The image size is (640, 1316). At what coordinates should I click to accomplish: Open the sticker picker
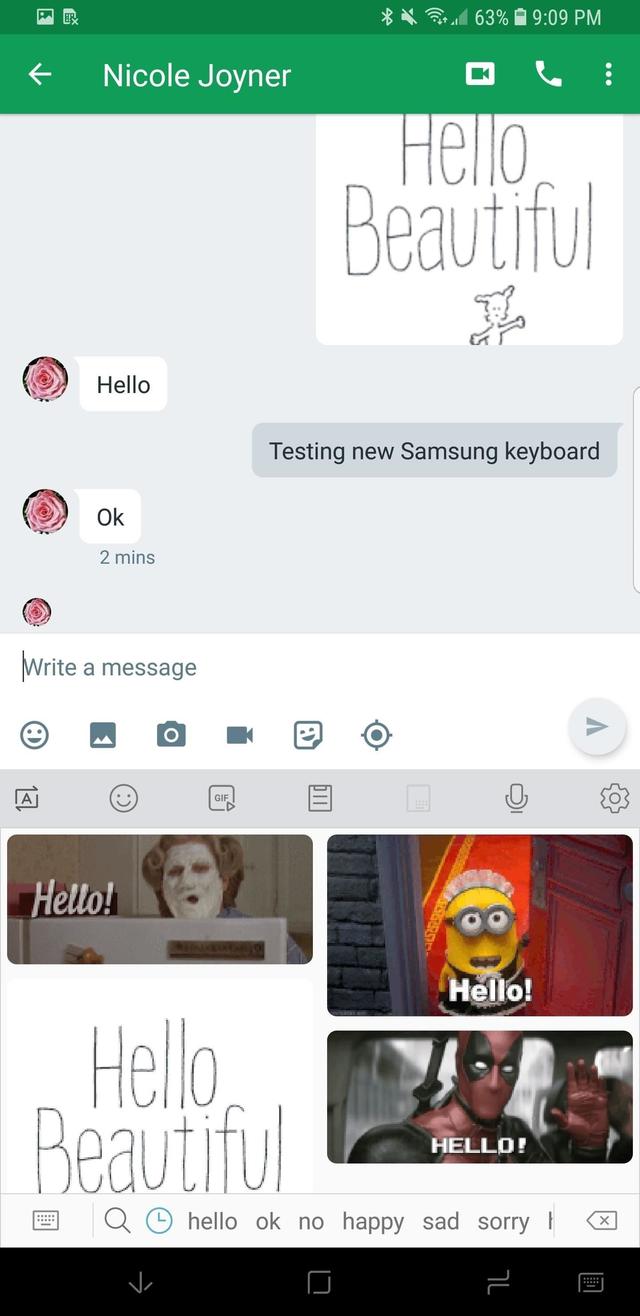point(308,736)
